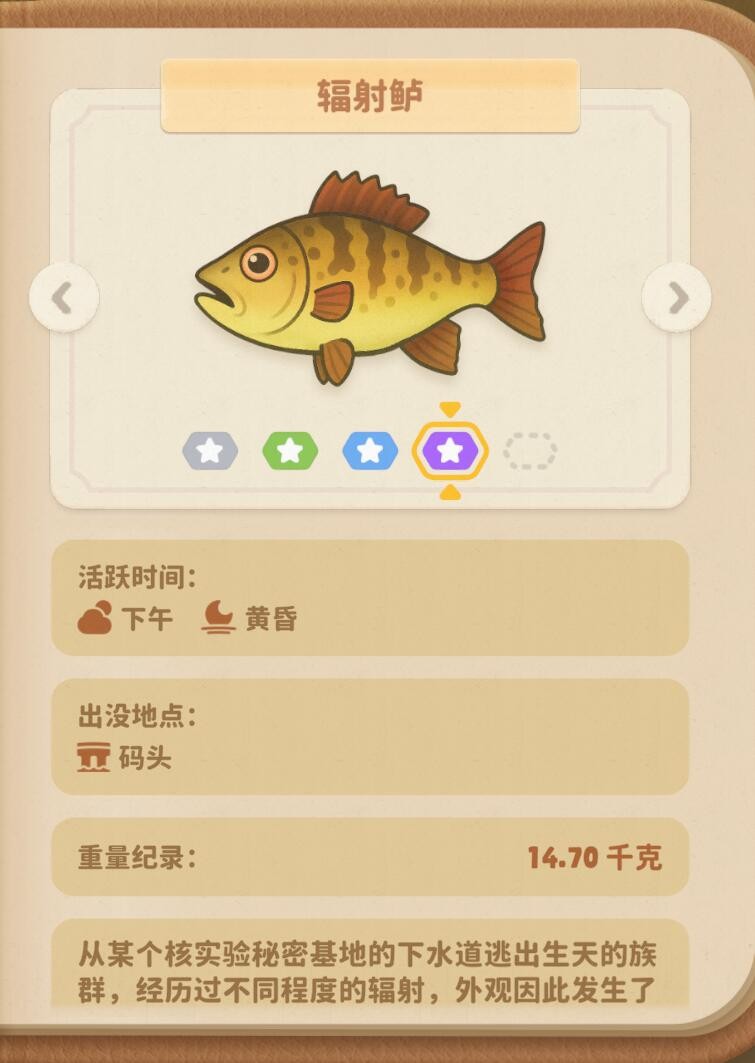Tap the empty locked rarity slot

pos(530,452)
